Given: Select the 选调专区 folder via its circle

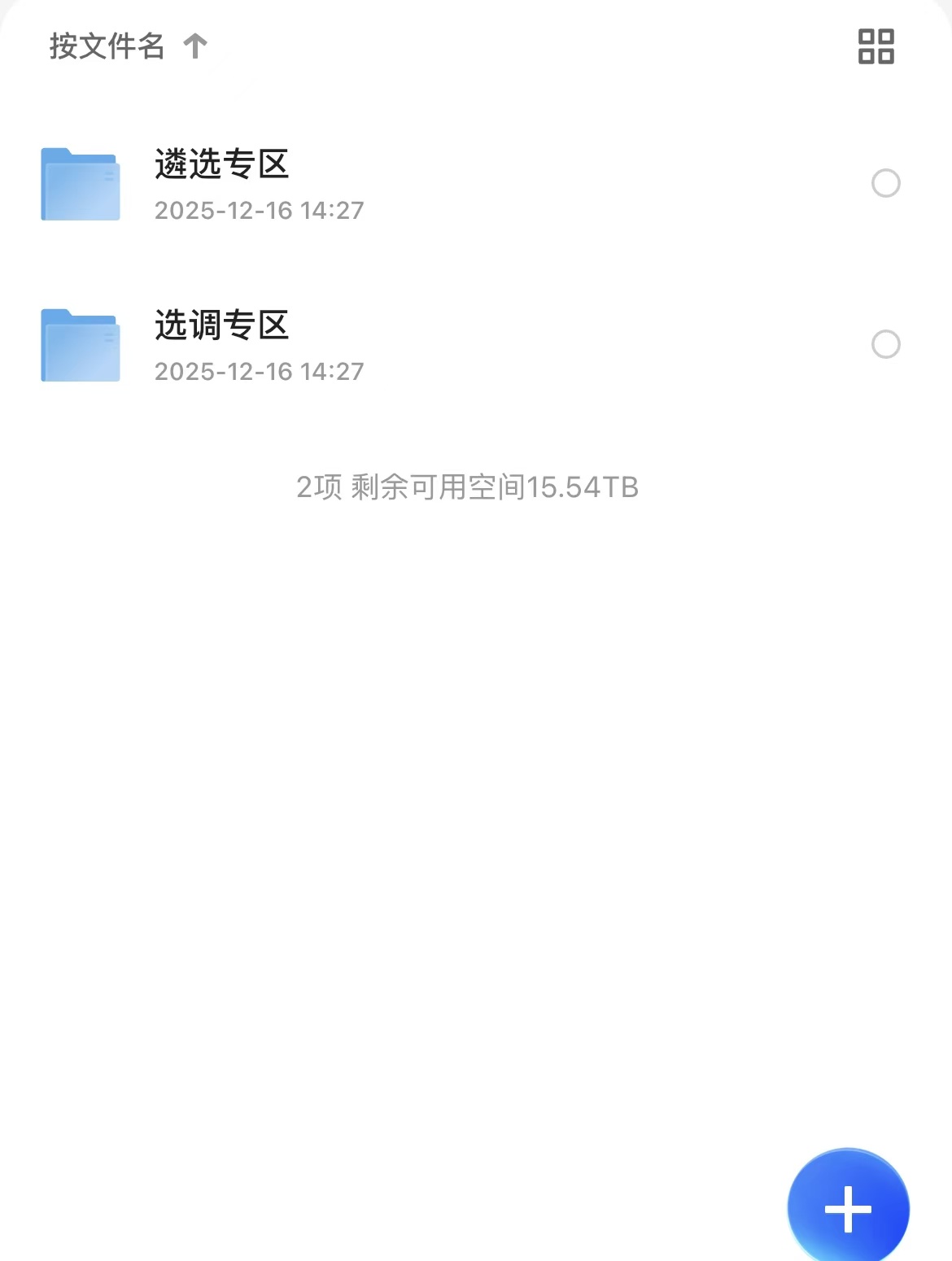Looking at the screenshot, I should (888, 345).
